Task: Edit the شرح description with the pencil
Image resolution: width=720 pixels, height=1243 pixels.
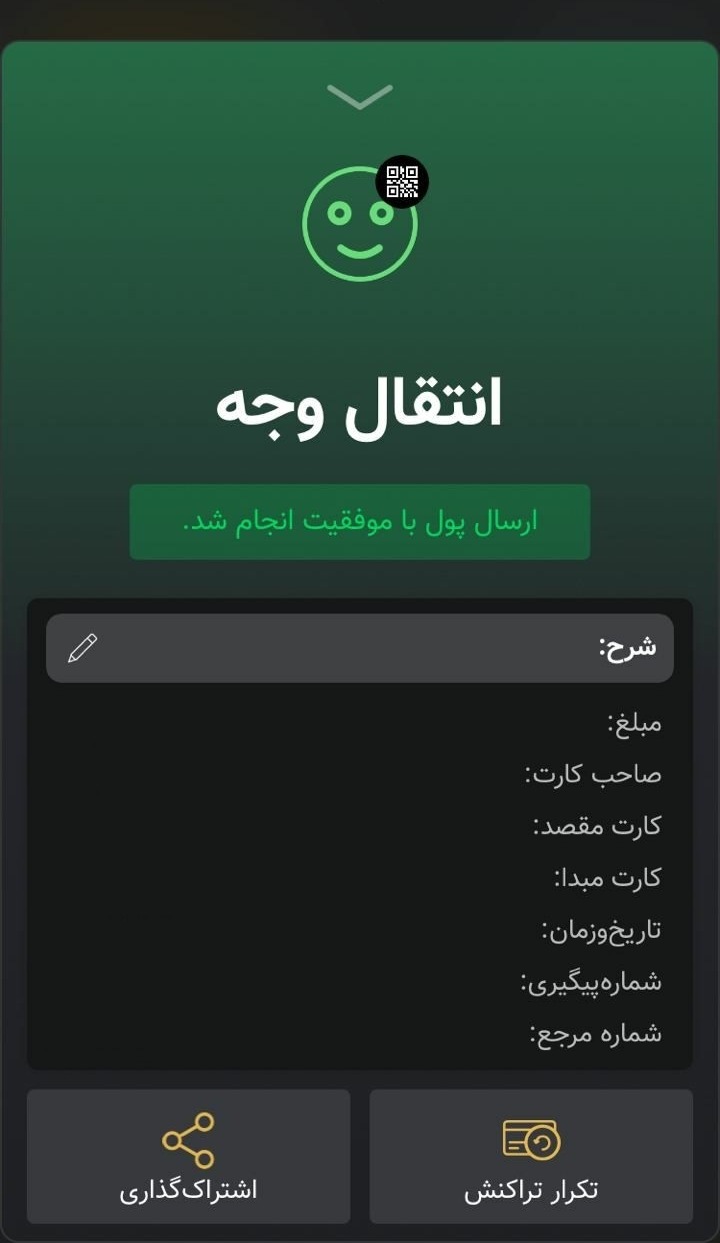Action: click(83, 648)
